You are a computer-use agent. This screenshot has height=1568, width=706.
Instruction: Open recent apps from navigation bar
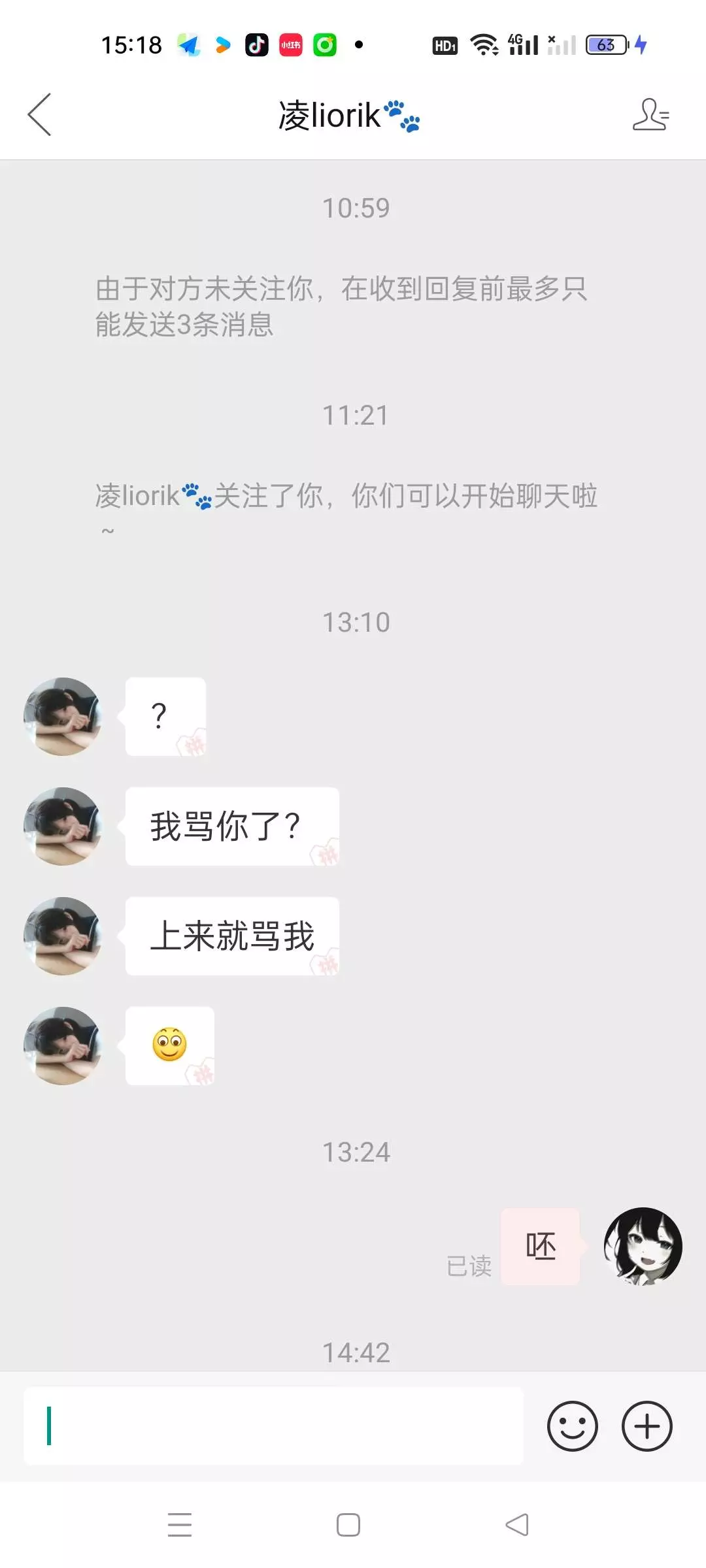180,1525
